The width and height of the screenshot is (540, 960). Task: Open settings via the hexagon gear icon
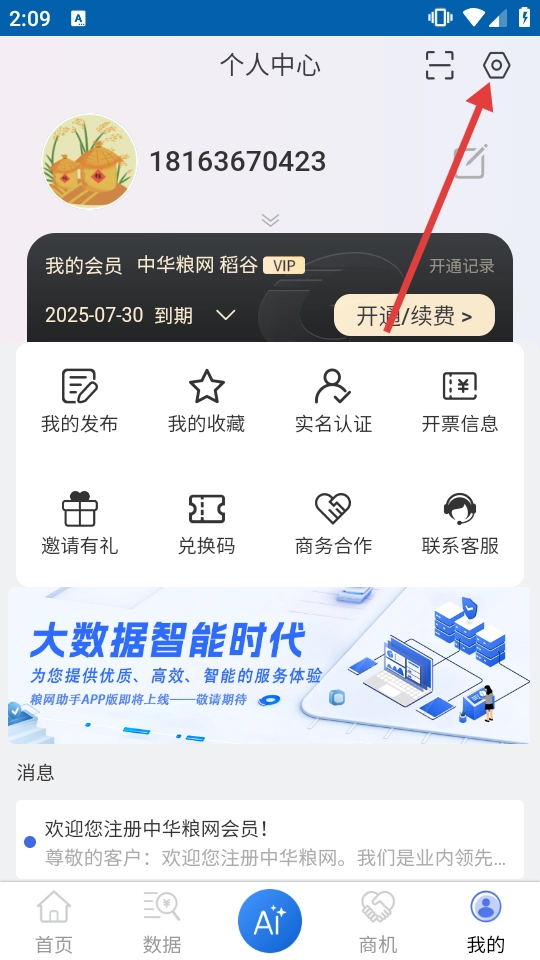click(x=497, y=66)
